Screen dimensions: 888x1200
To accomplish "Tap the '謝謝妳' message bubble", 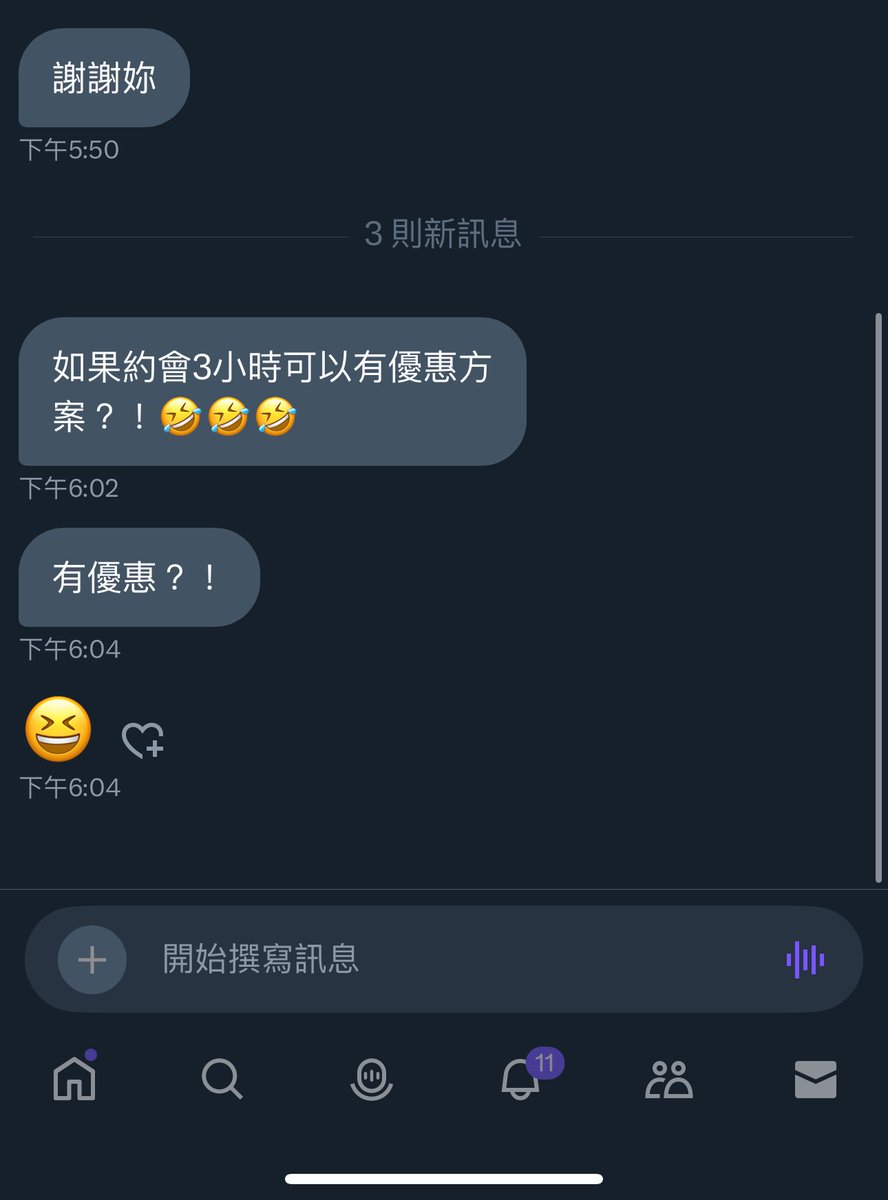I will pos(103,78).
